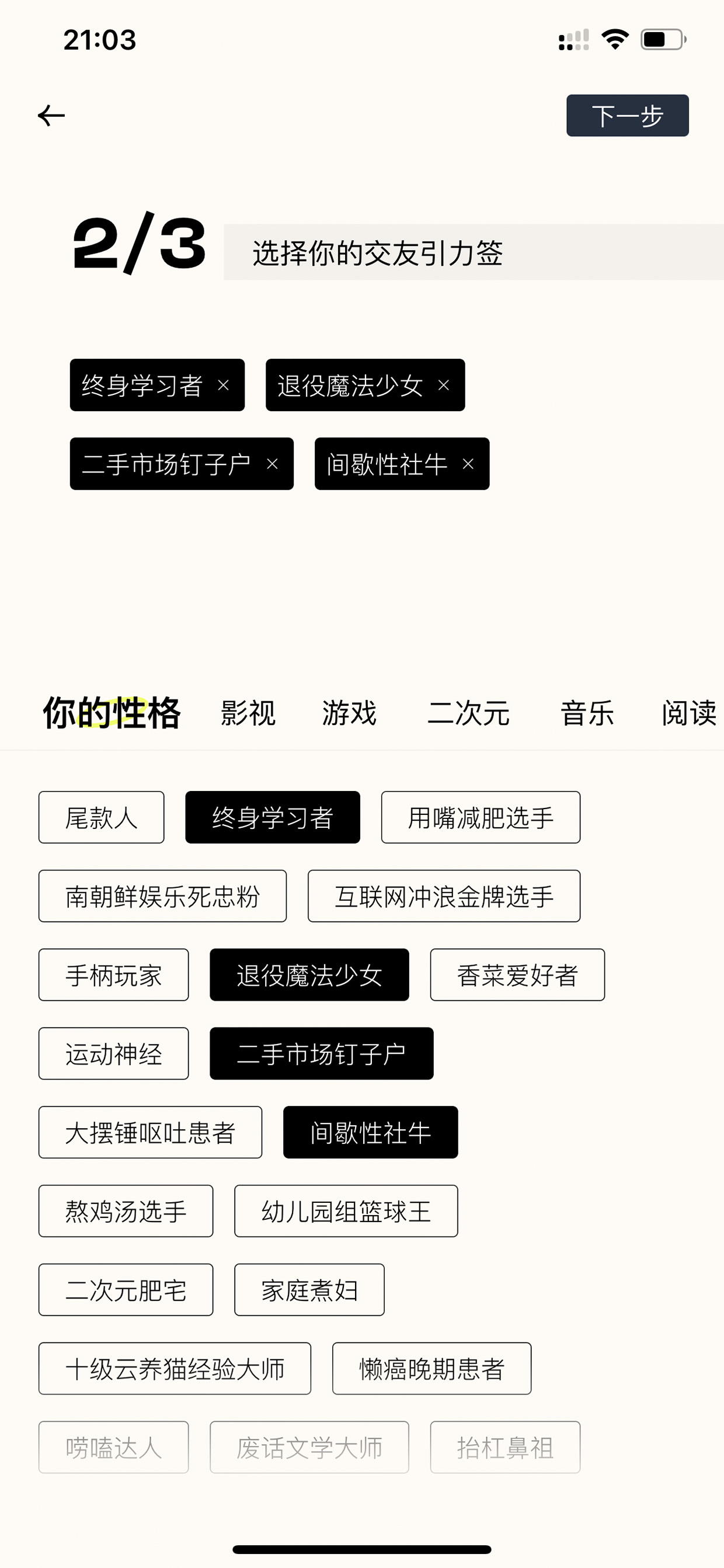This screenshot has height=1568, width=724.
Task: Select the 幼儿园组篮球王 tag
Action: pyautogui.click(x=346, y=1210)
